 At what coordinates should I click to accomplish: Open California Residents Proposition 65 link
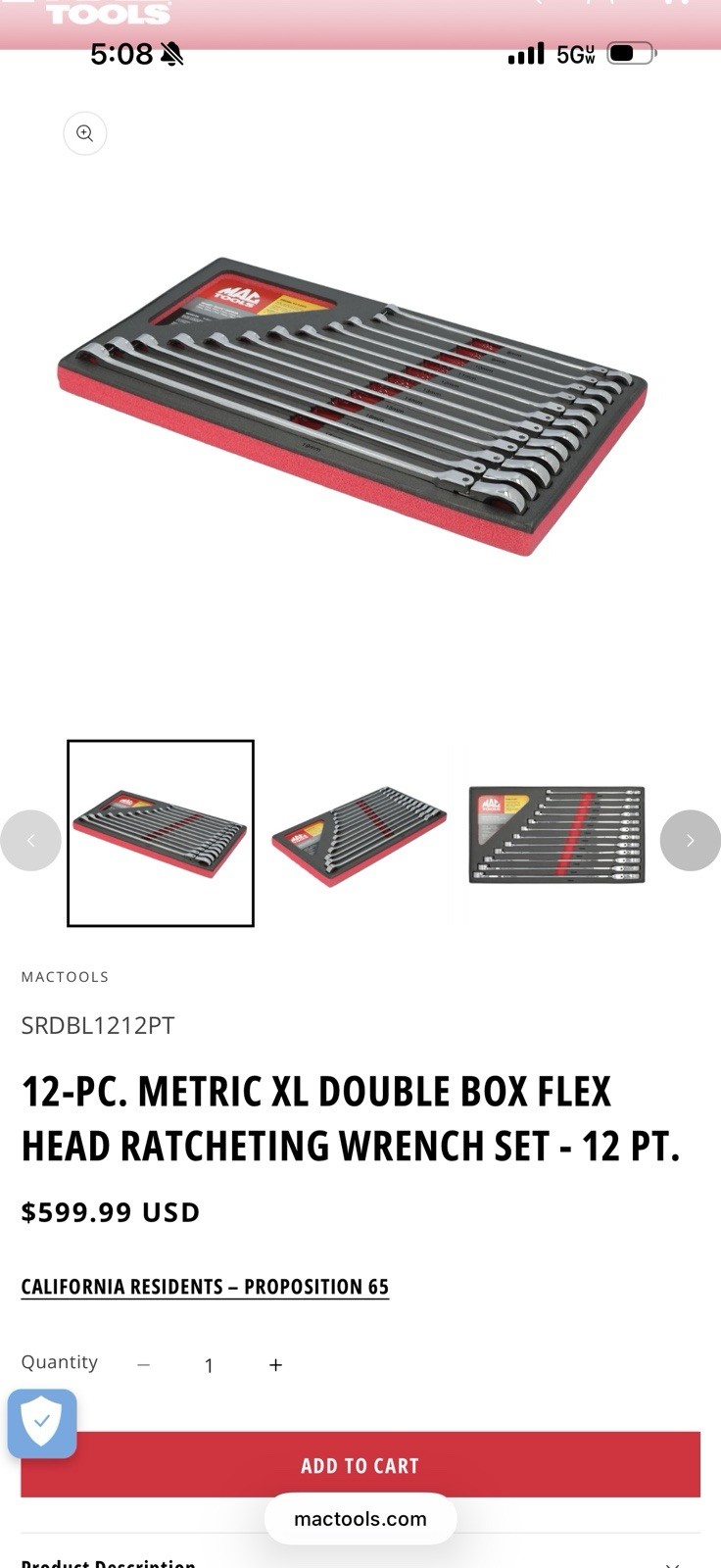point(205,1287)
